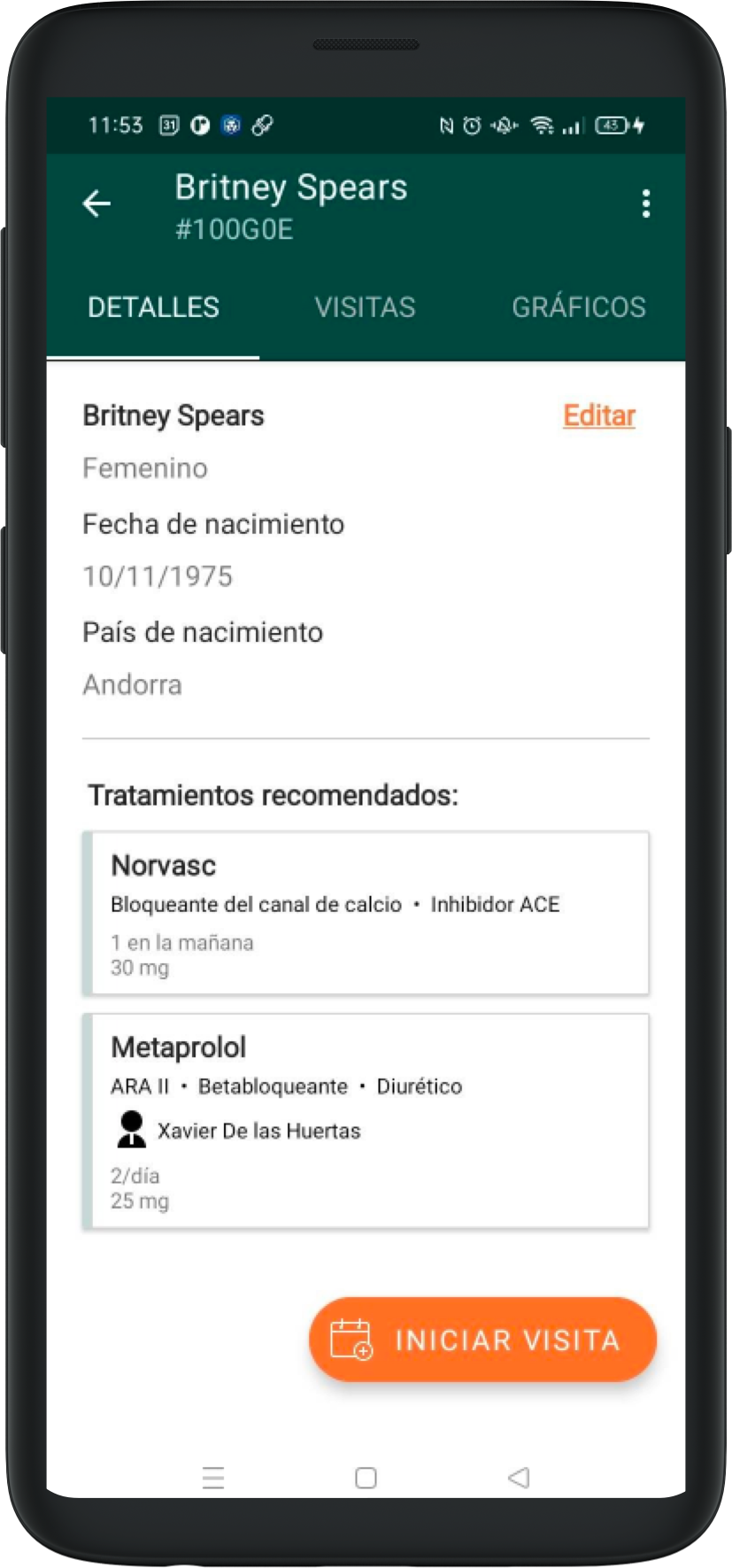Open the Metaprolol treatment card
This screenshot has height=1568, width=732.
click(366, 1121)
